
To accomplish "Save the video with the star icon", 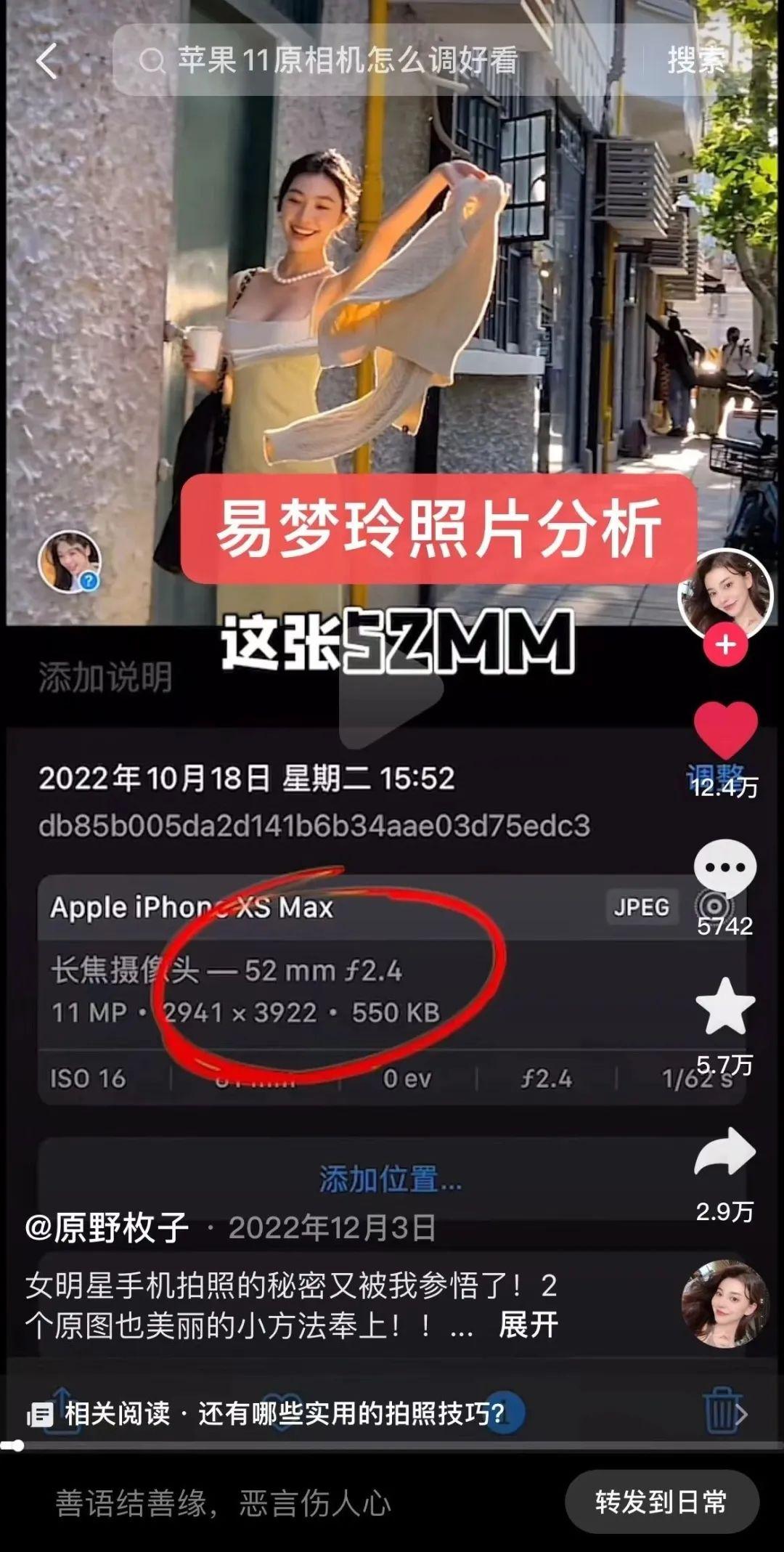I will tap(725, 1007).
